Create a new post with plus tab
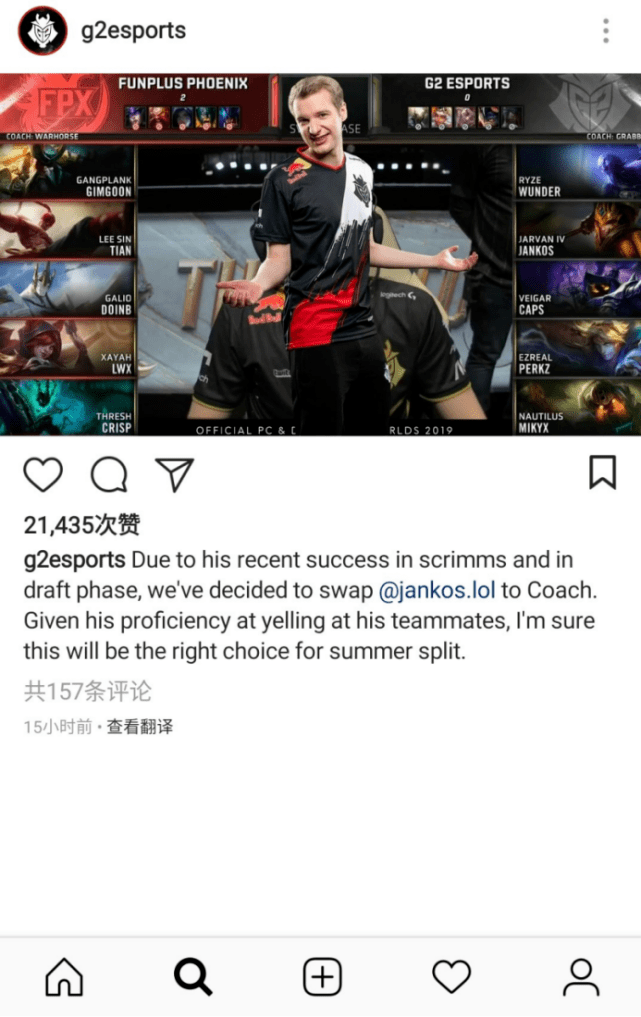The height and width of the screenshot is (1017, 641). 322,976
